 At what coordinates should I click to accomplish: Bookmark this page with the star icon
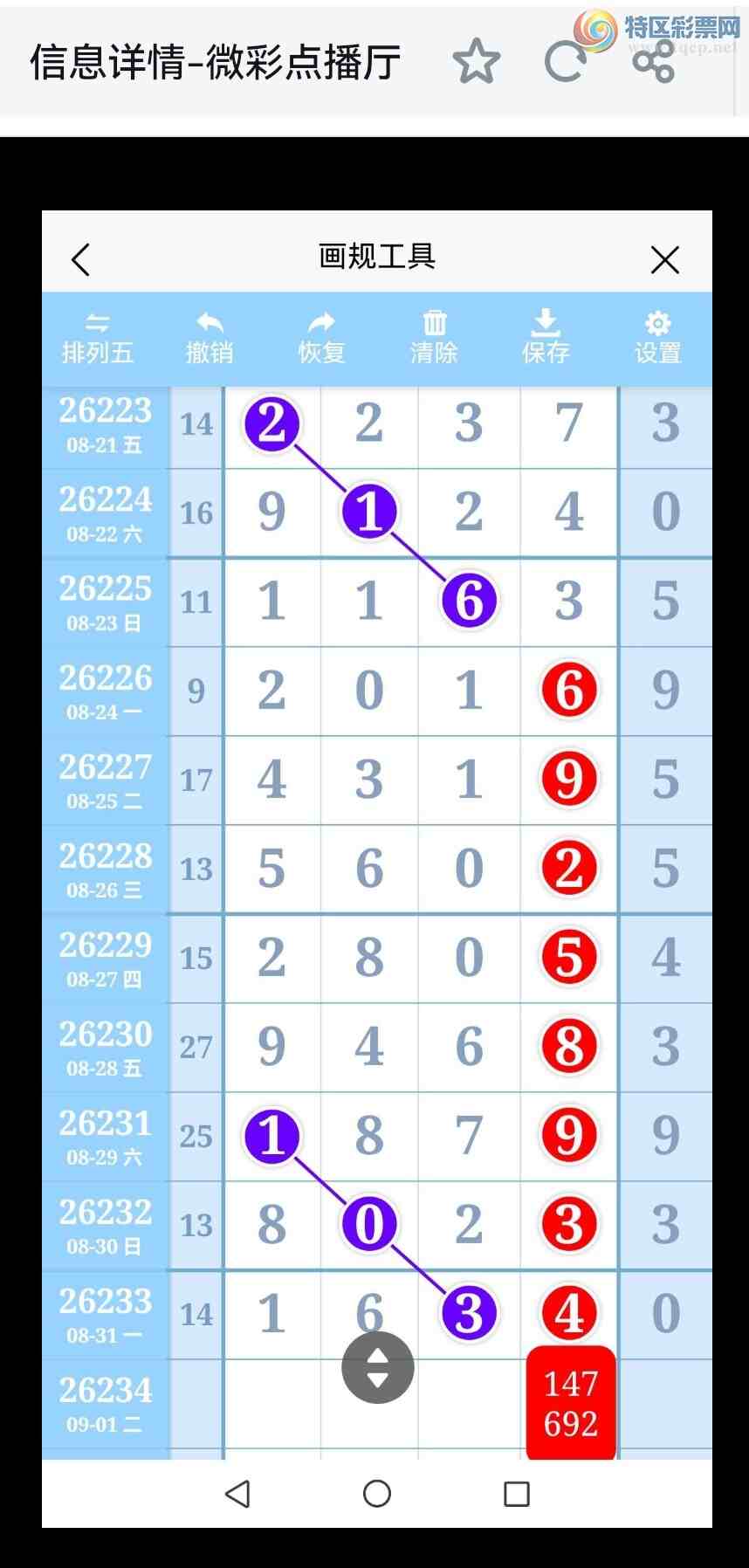477,61
